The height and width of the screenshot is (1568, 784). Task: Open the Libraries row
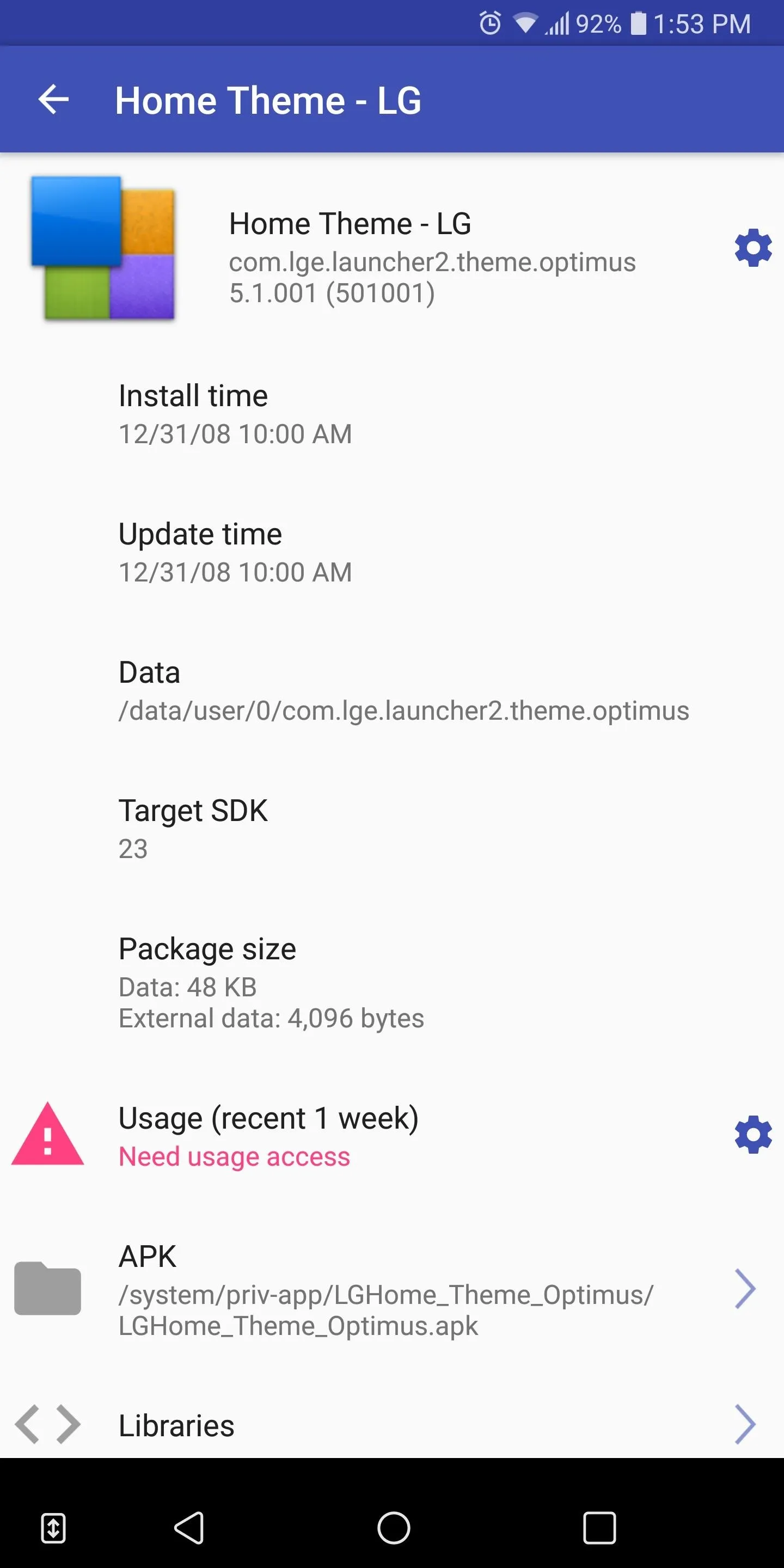pyautogui.click(x=392, y=1424)
